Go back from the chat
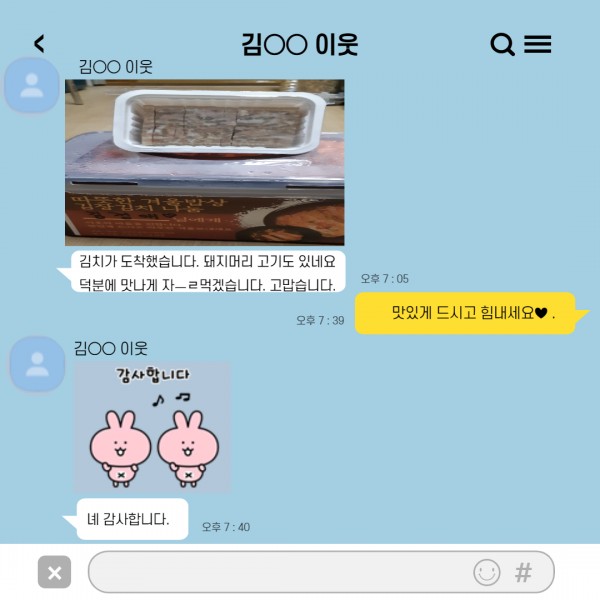600x600 pixels. coord(39,44)
